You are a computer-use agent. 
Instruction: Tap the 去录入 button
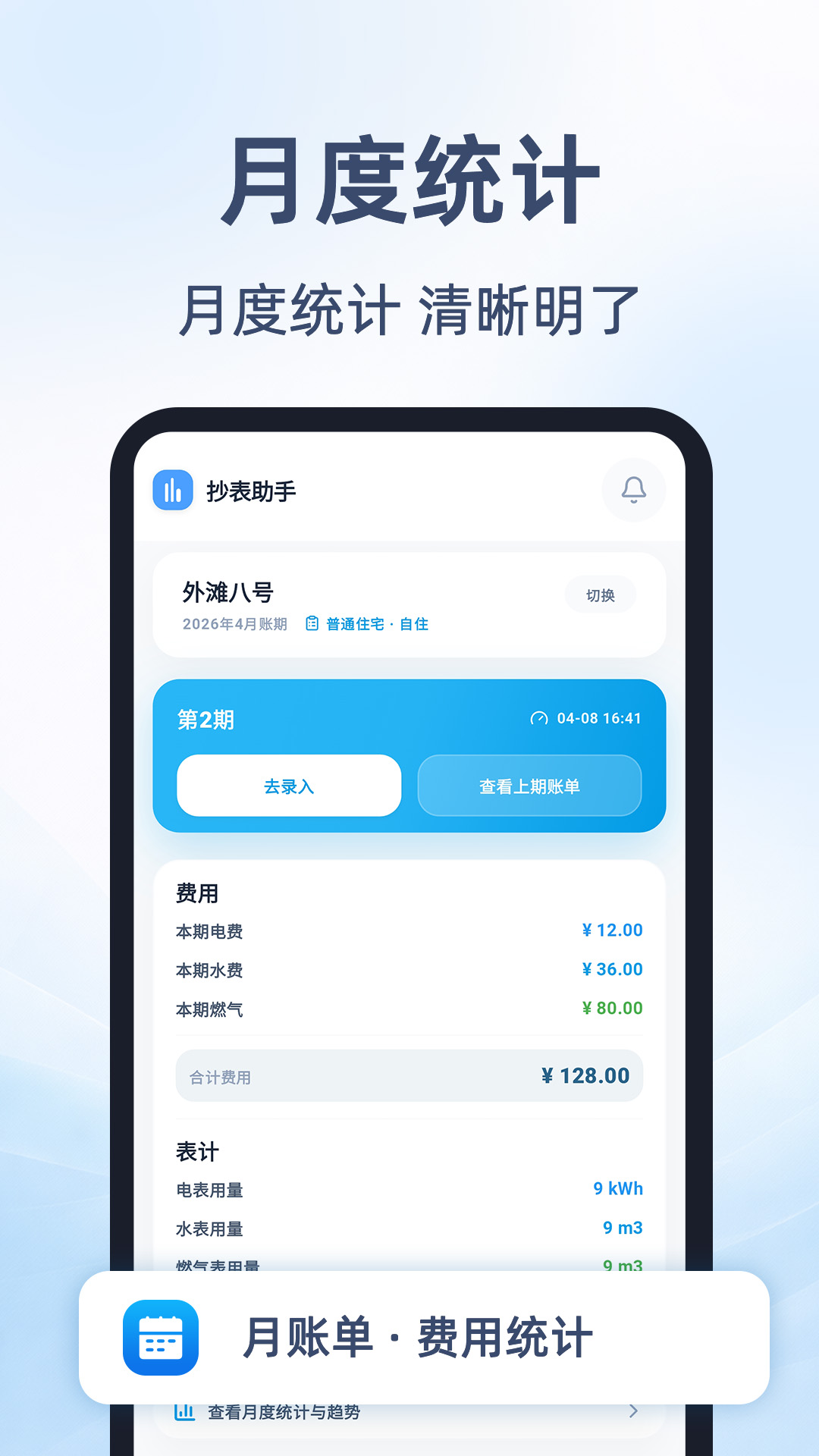[x=289, y=786]
